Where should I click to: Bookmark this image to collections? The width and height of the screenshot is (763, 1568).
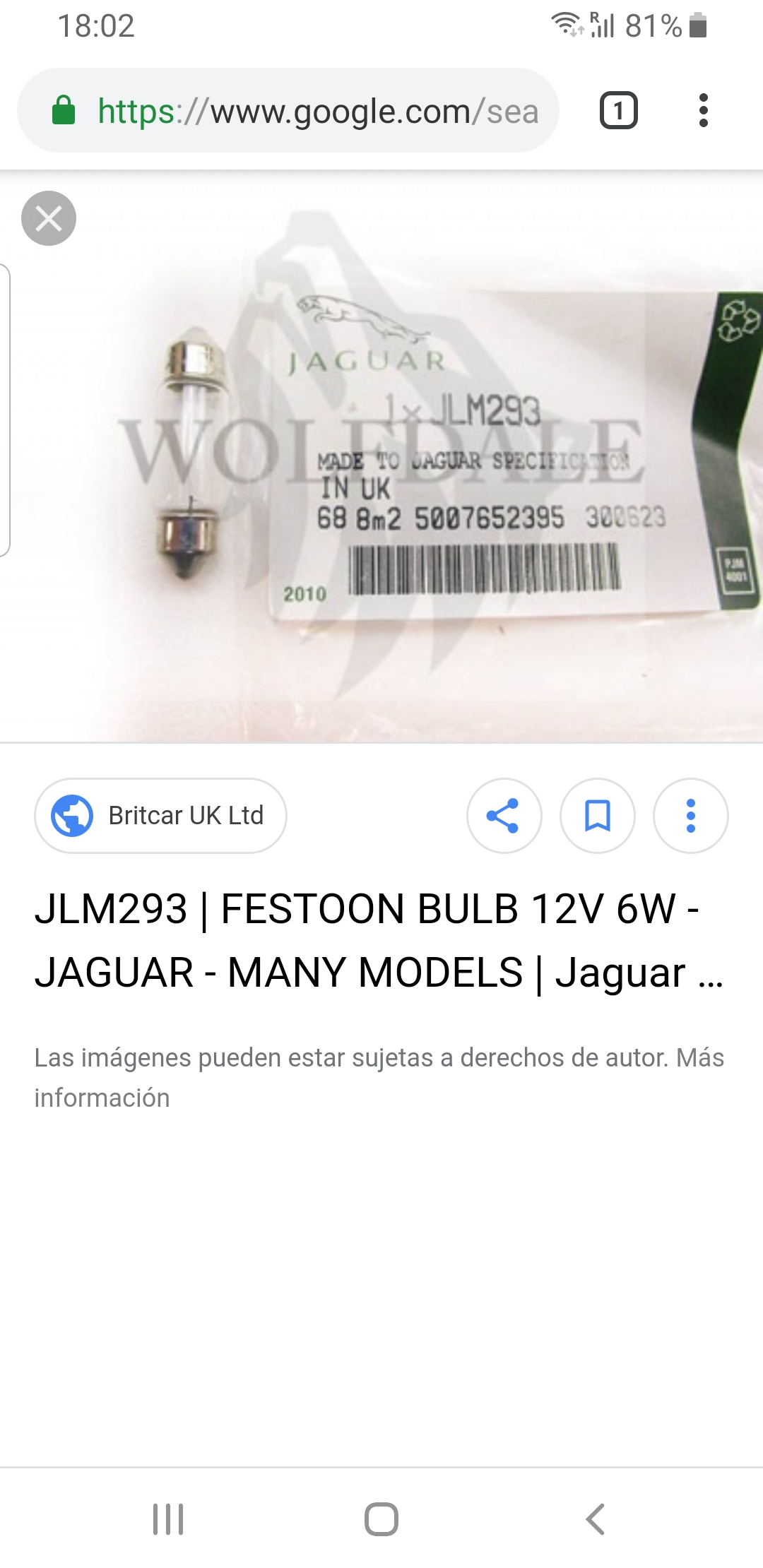(597, 816)
